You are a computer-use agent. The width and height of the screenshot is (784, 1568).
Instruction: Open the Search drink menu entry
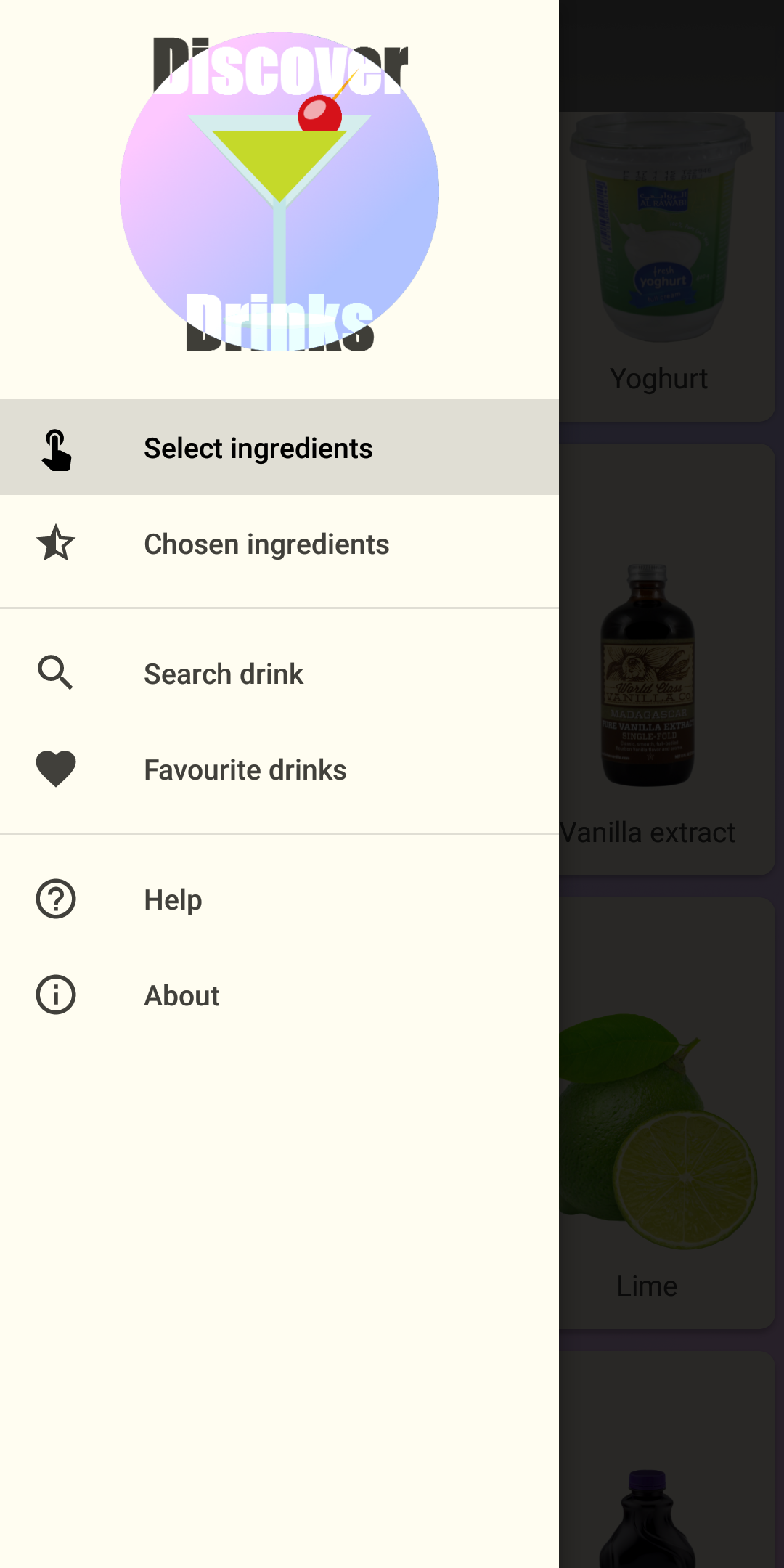point(224,673)
